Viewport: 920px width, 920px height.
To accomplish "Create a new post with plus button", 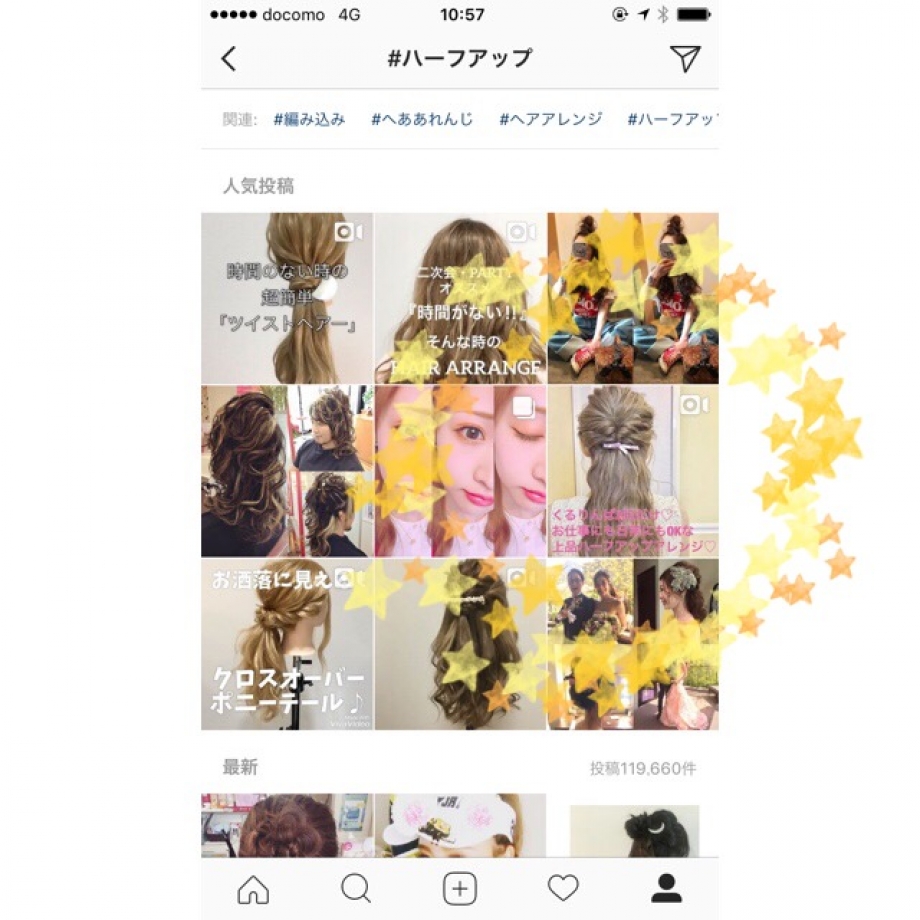I will point(460,888).
